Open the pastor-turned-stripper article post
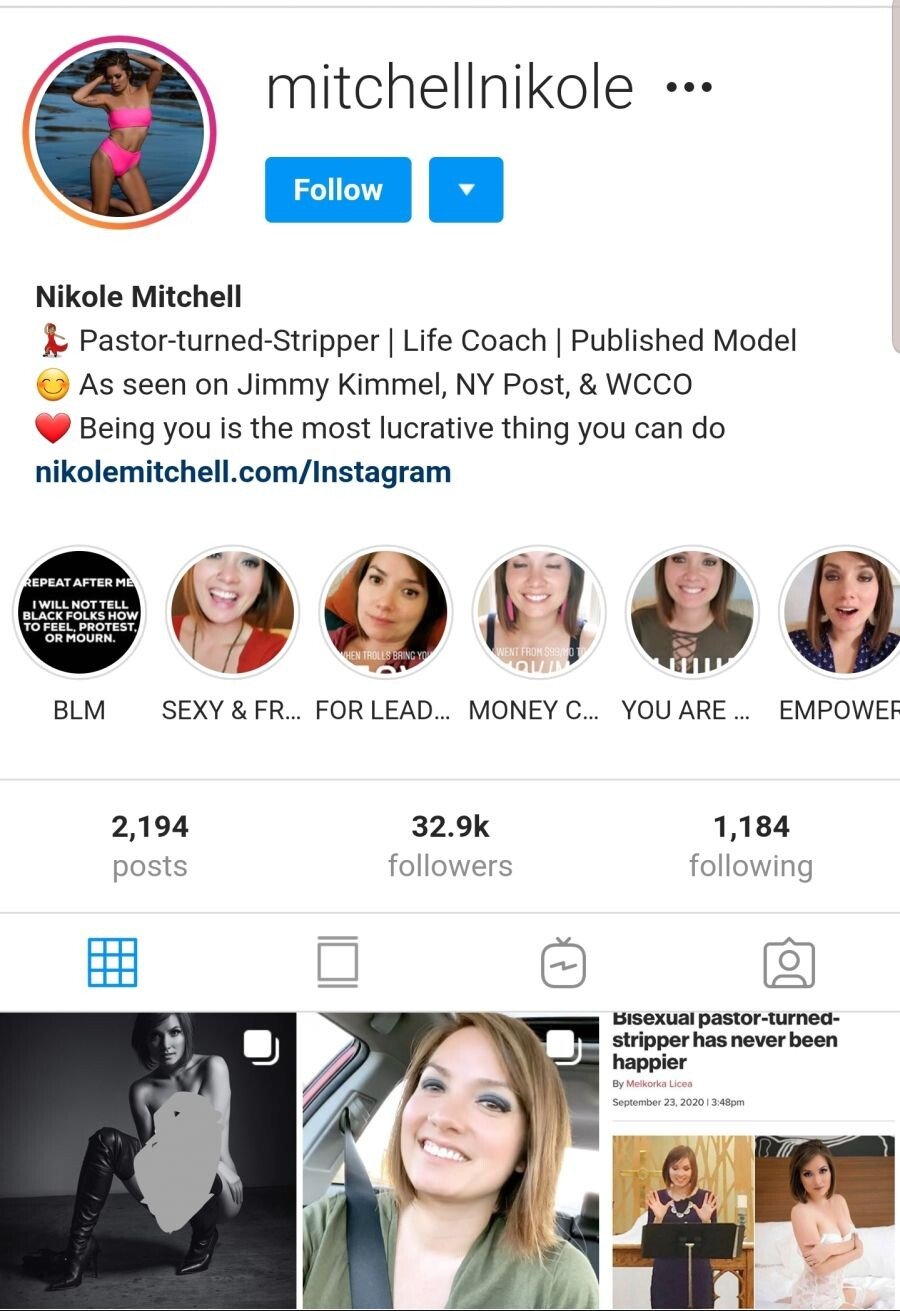 point(752,1160)
